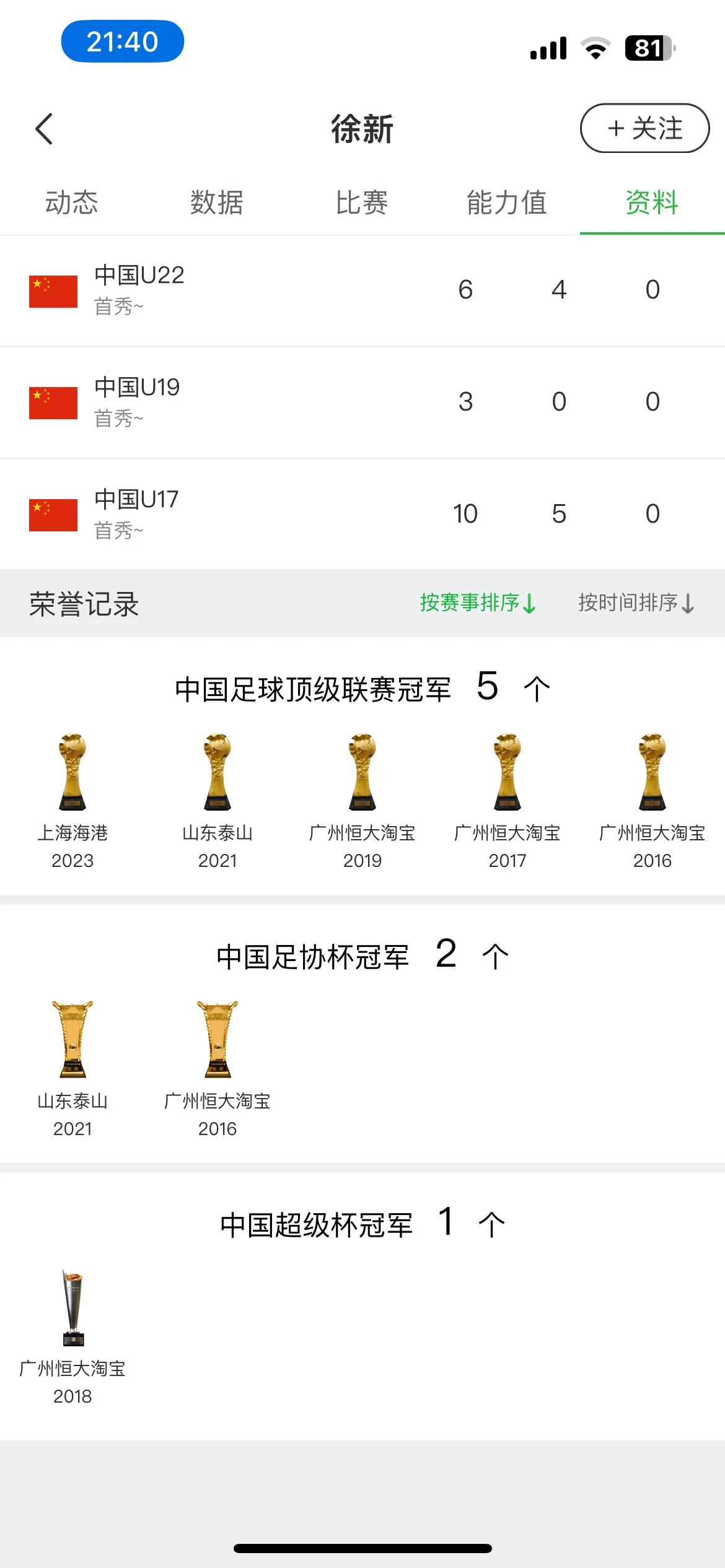725x1568 pixels.
Task: Open the 动态 section
Action: pos(72,203)
